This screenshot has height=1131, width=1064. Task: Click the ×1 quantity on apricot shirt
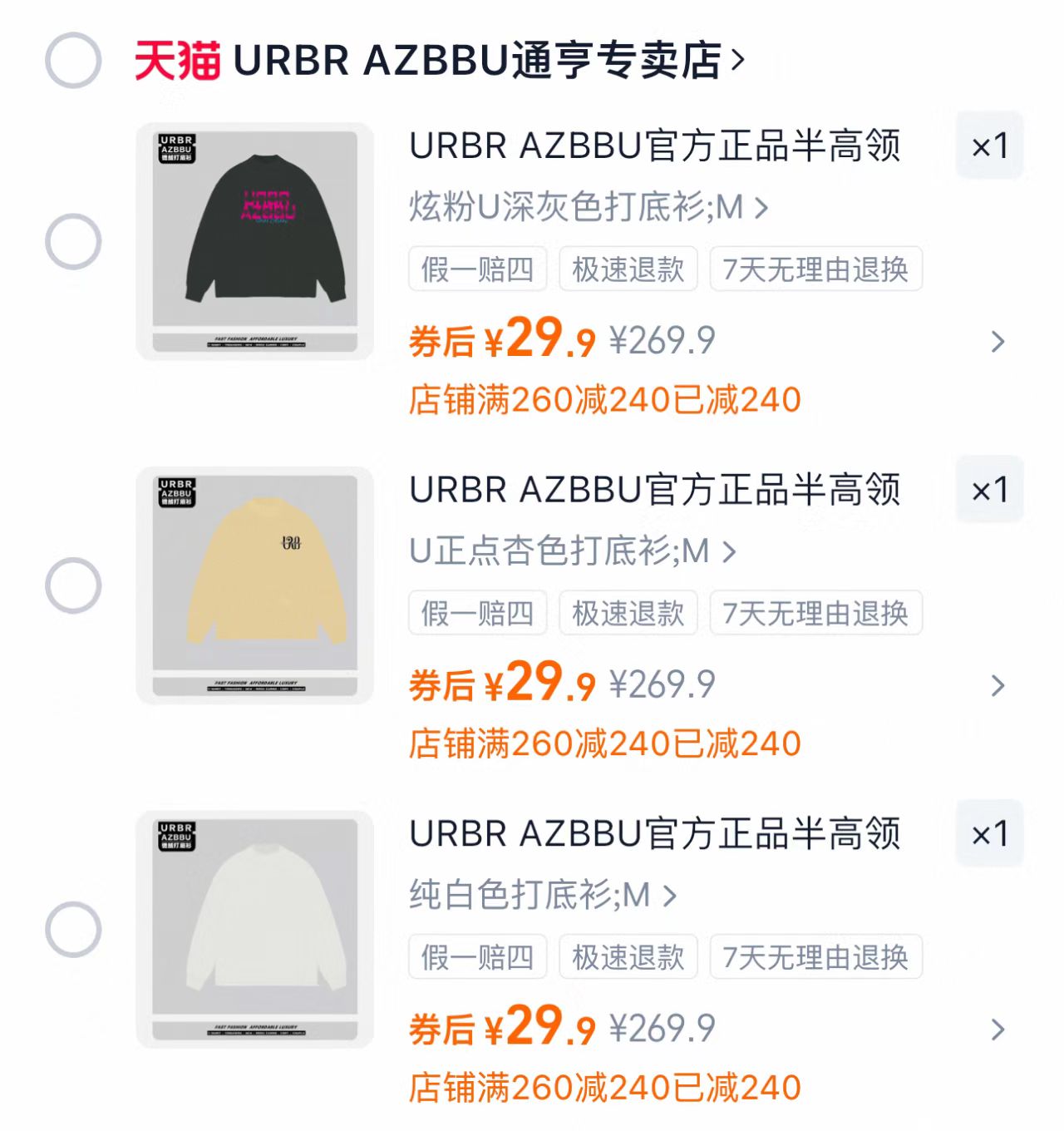coord(990,489)
